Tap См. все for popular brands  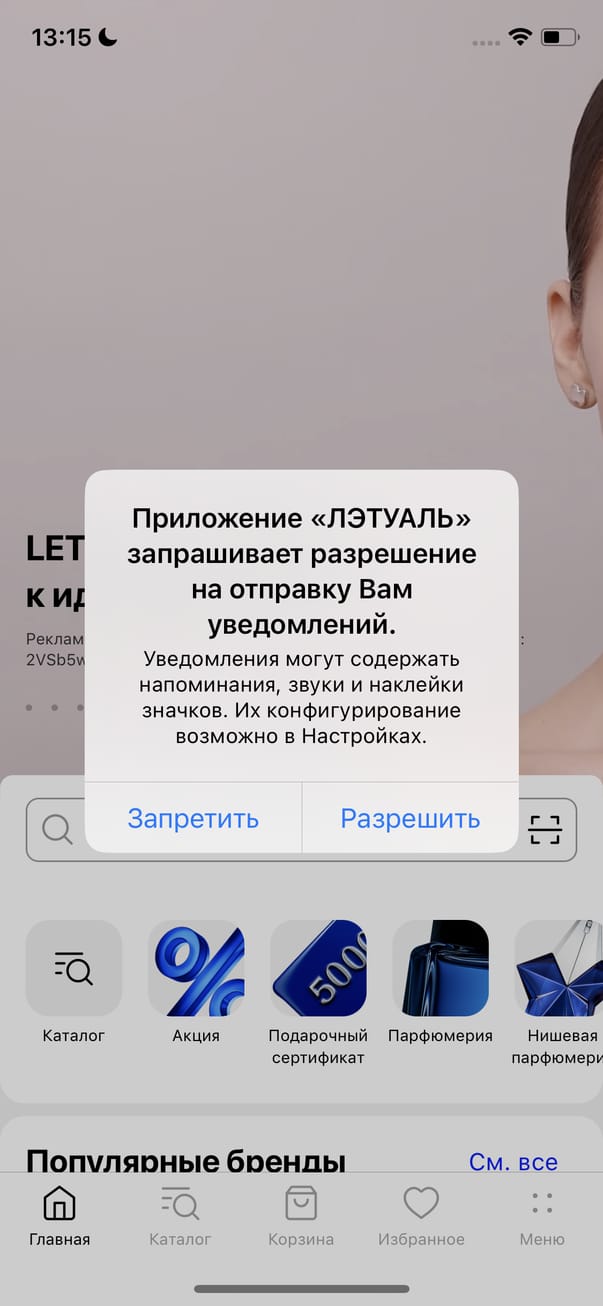[513, 1161]
